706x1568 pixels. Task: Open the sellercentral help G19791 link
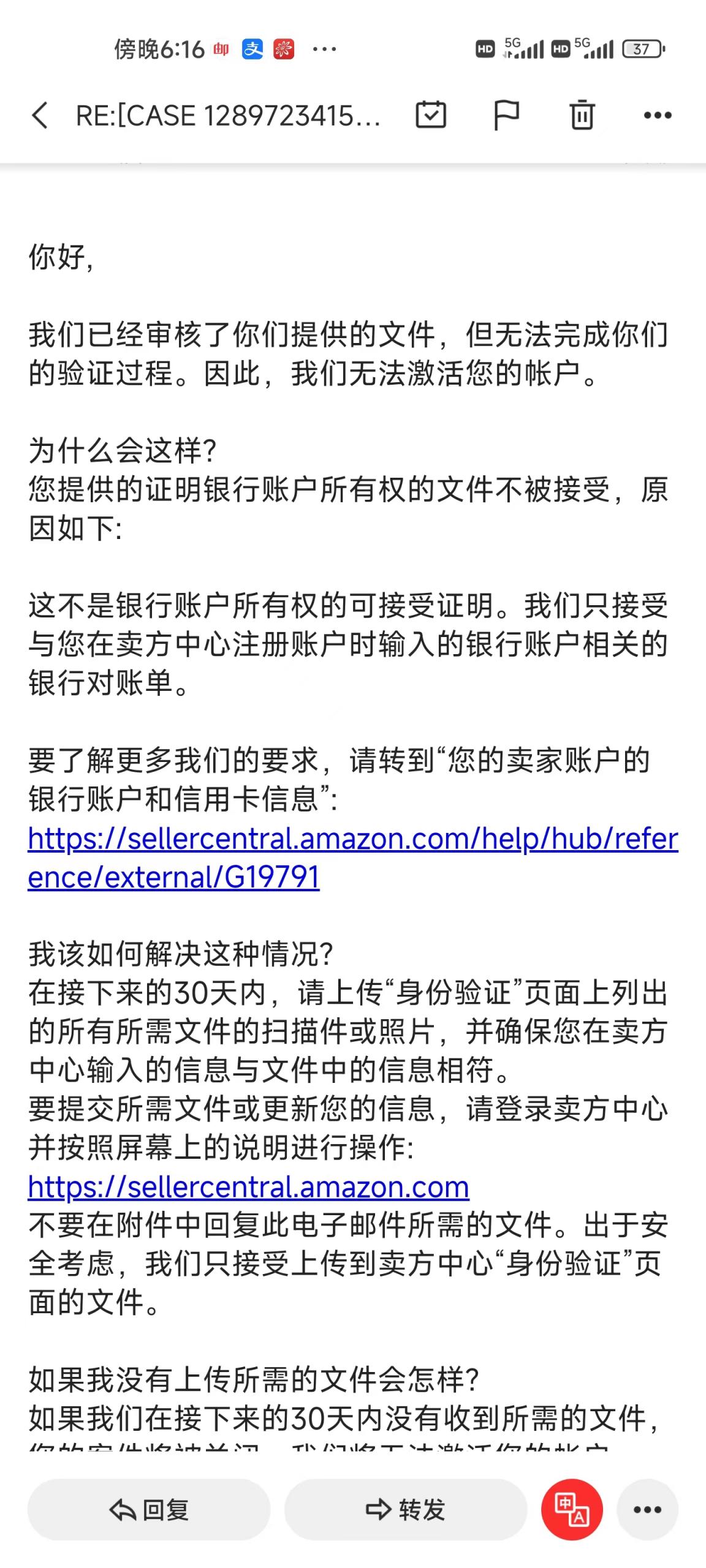point(353,858)
